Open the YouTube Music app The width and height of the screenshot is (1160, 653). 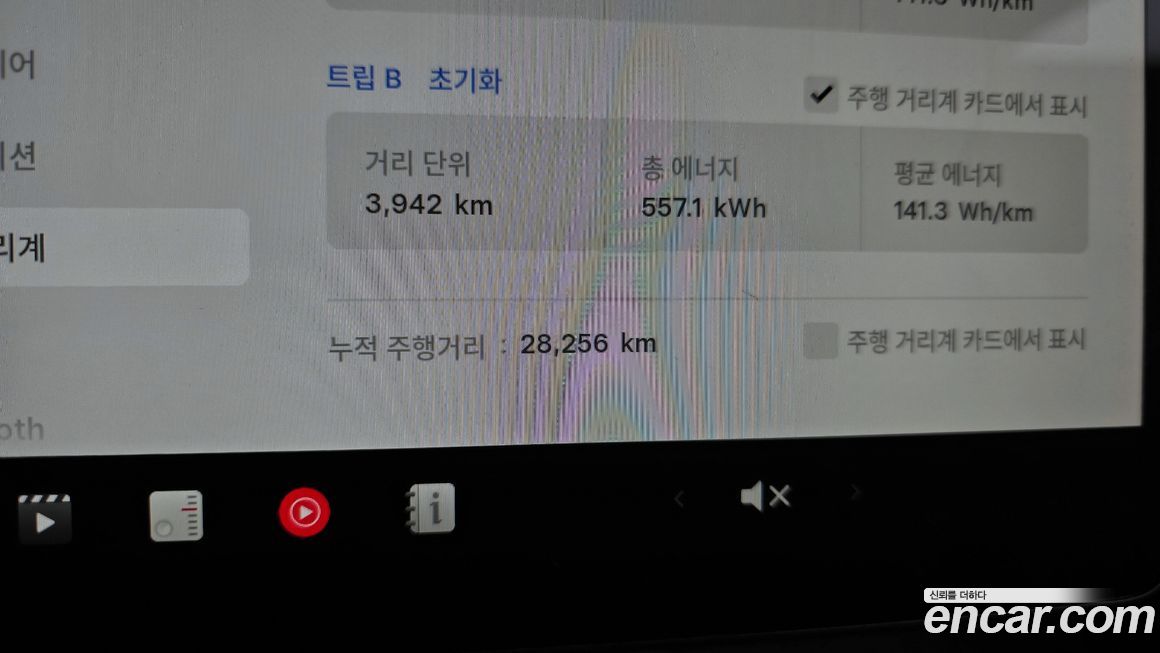click(304, 513)
